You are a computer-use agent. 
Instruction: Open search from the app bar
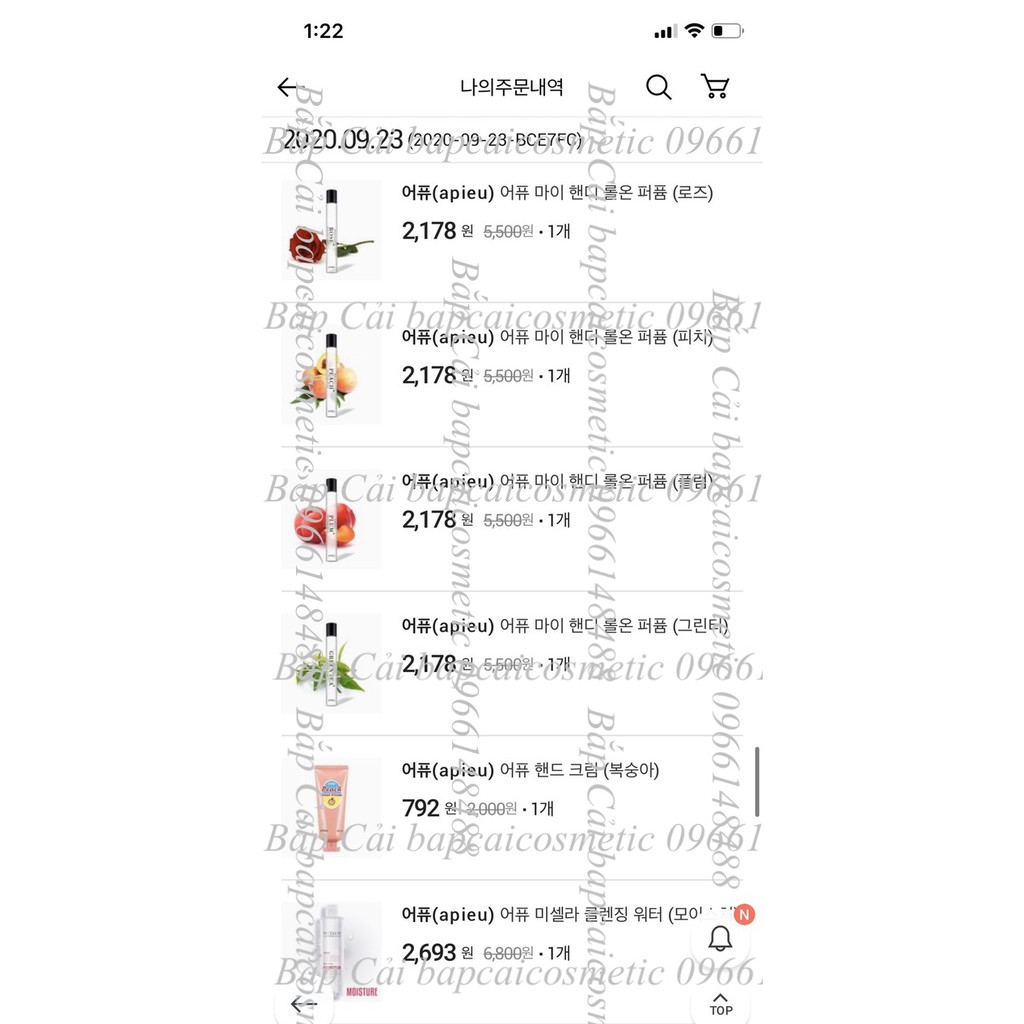click(658, 87)
